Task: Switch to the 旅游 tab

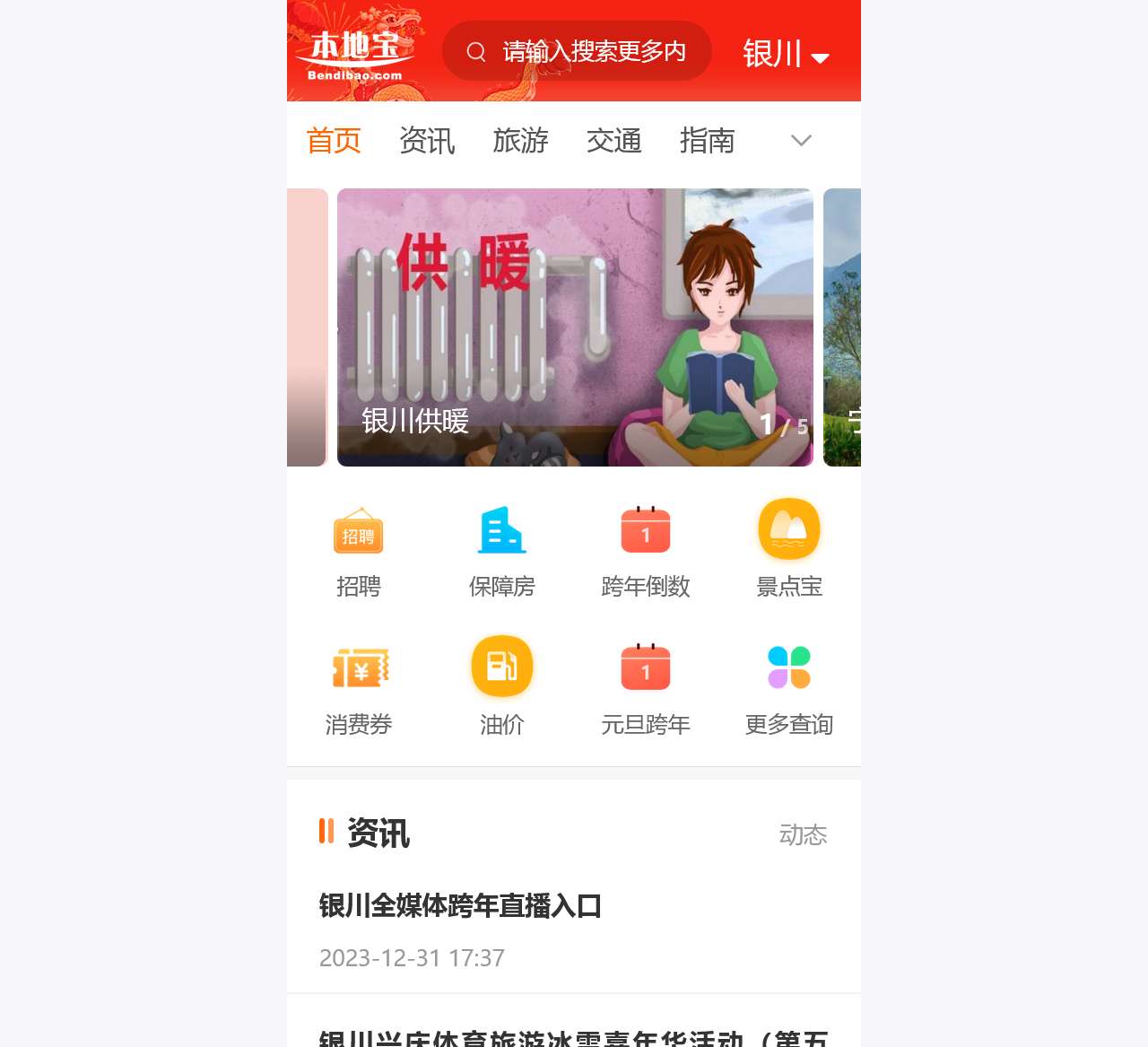Action: tap(520, 141)
